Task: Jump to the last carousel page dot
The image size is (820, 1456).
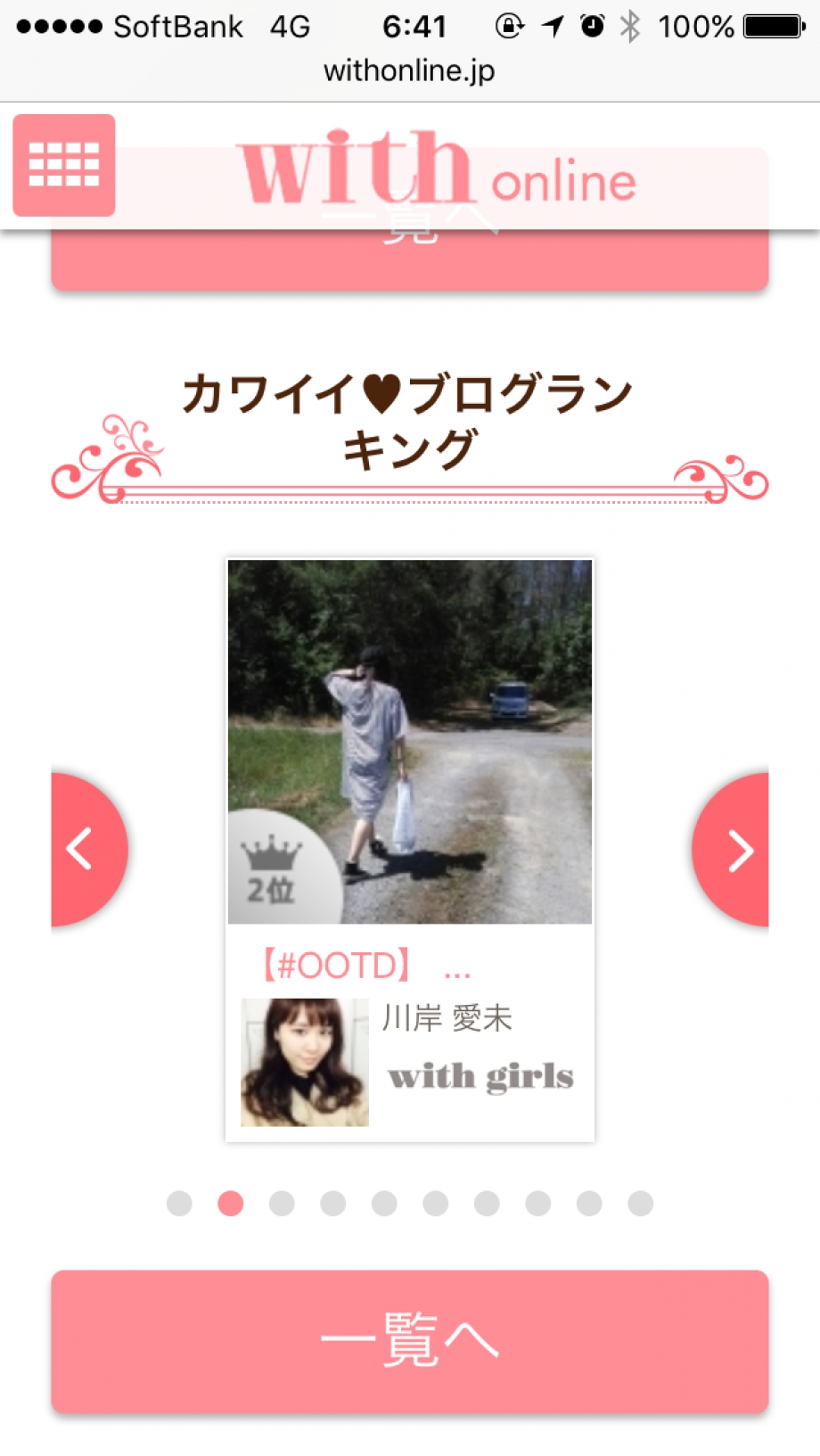Action: coord(640,1204)
